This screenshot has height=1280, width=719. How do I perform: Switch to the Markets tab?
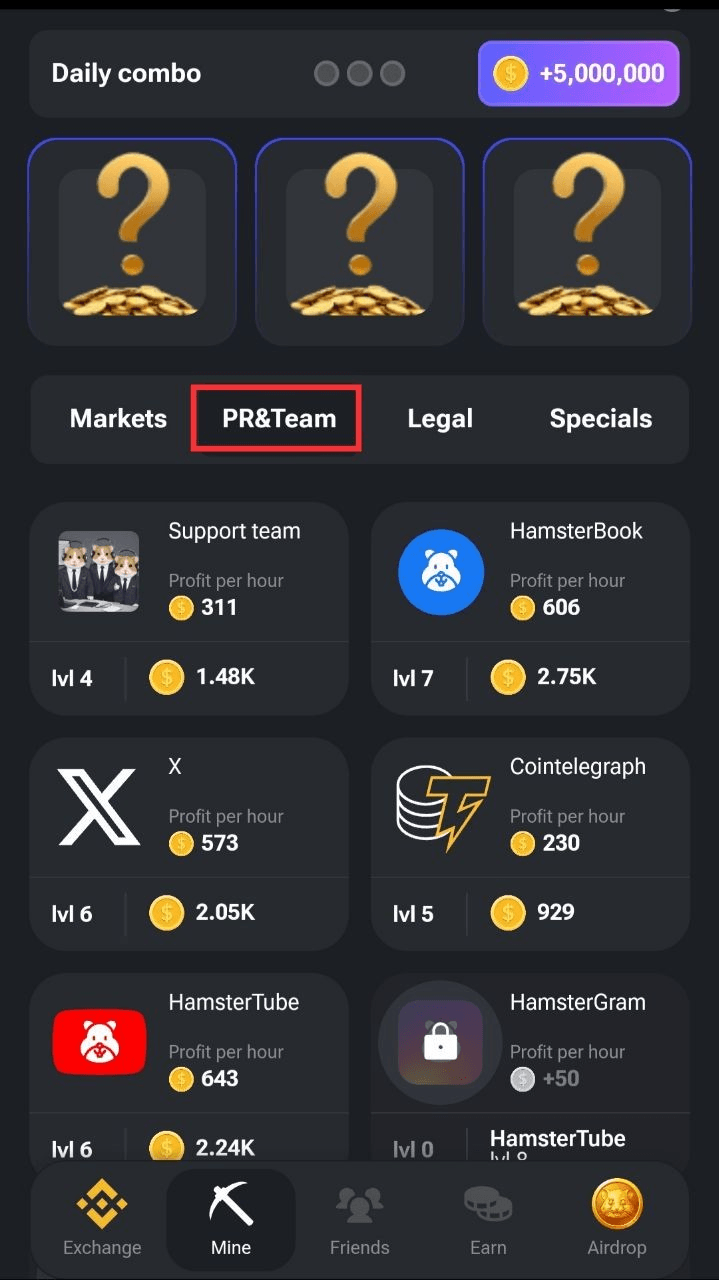[x=118, y=419]
